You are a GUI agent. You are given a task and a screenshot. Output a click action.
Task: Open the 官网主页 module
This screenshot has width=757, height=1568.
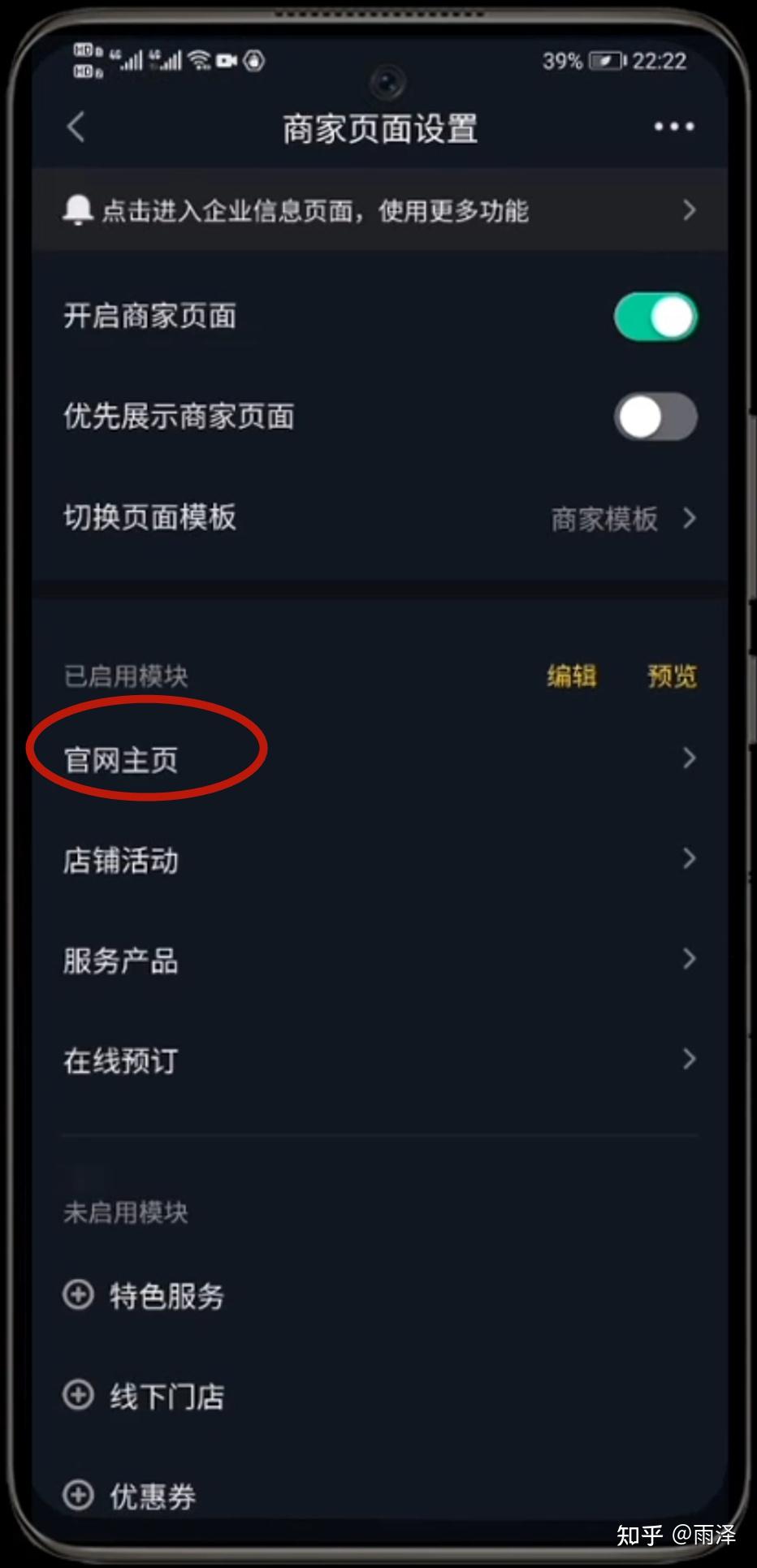click(x=378, y=759)
